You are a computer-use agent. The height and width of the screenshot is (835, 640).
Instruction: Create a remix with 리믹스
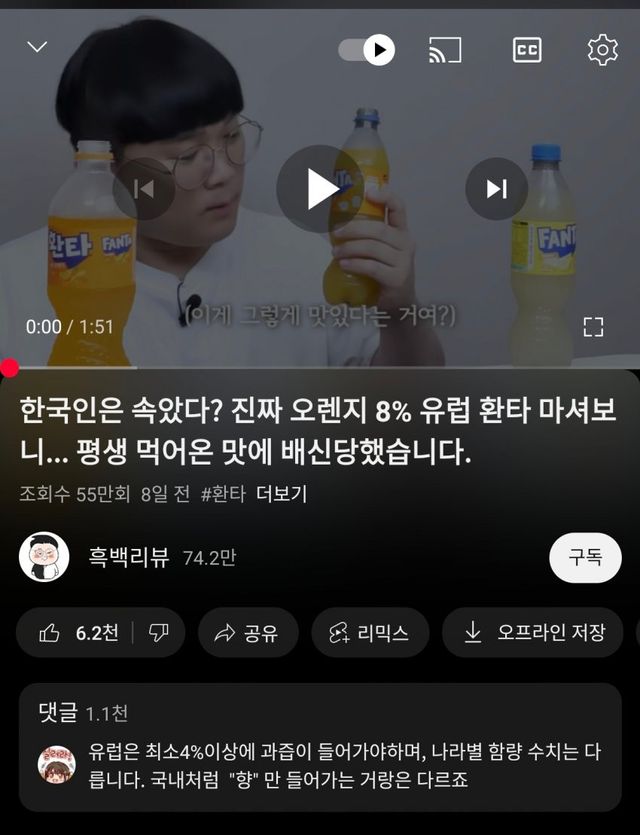coord(370,632)
